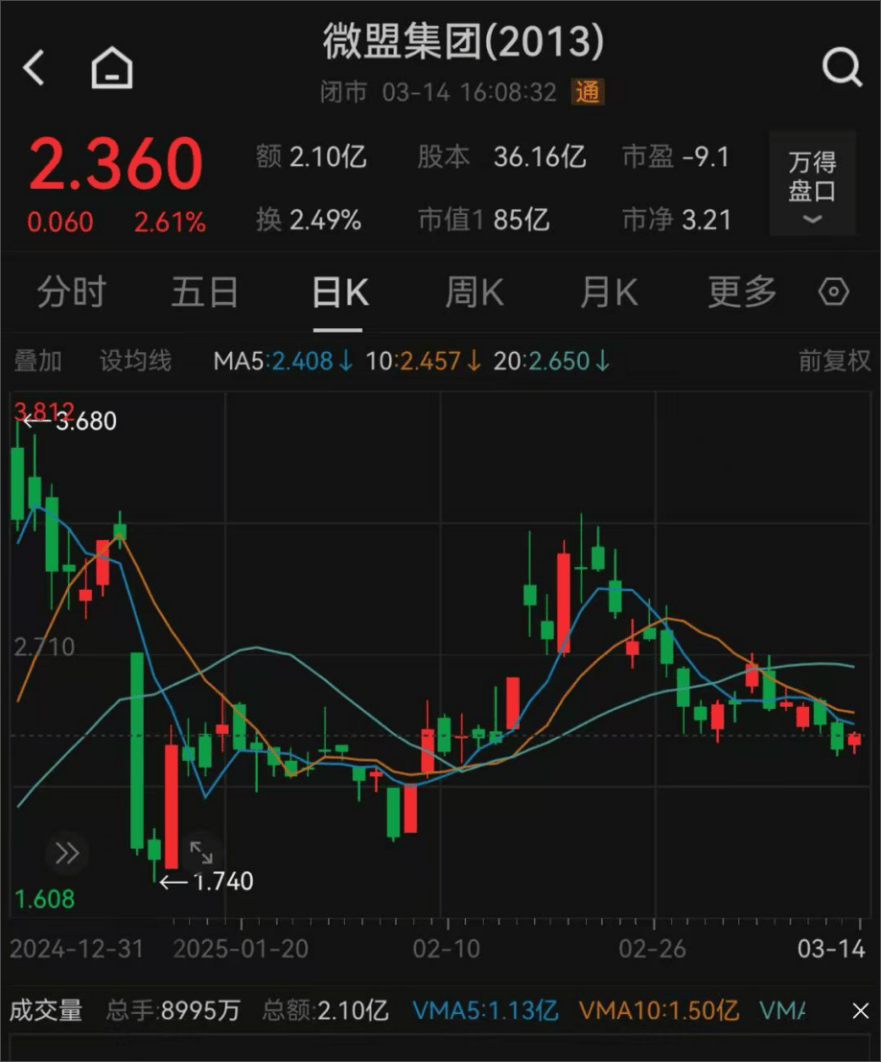Open the home page icon
The height and width of the screenshot is (1062, 881).
click(x=112, y=68)
